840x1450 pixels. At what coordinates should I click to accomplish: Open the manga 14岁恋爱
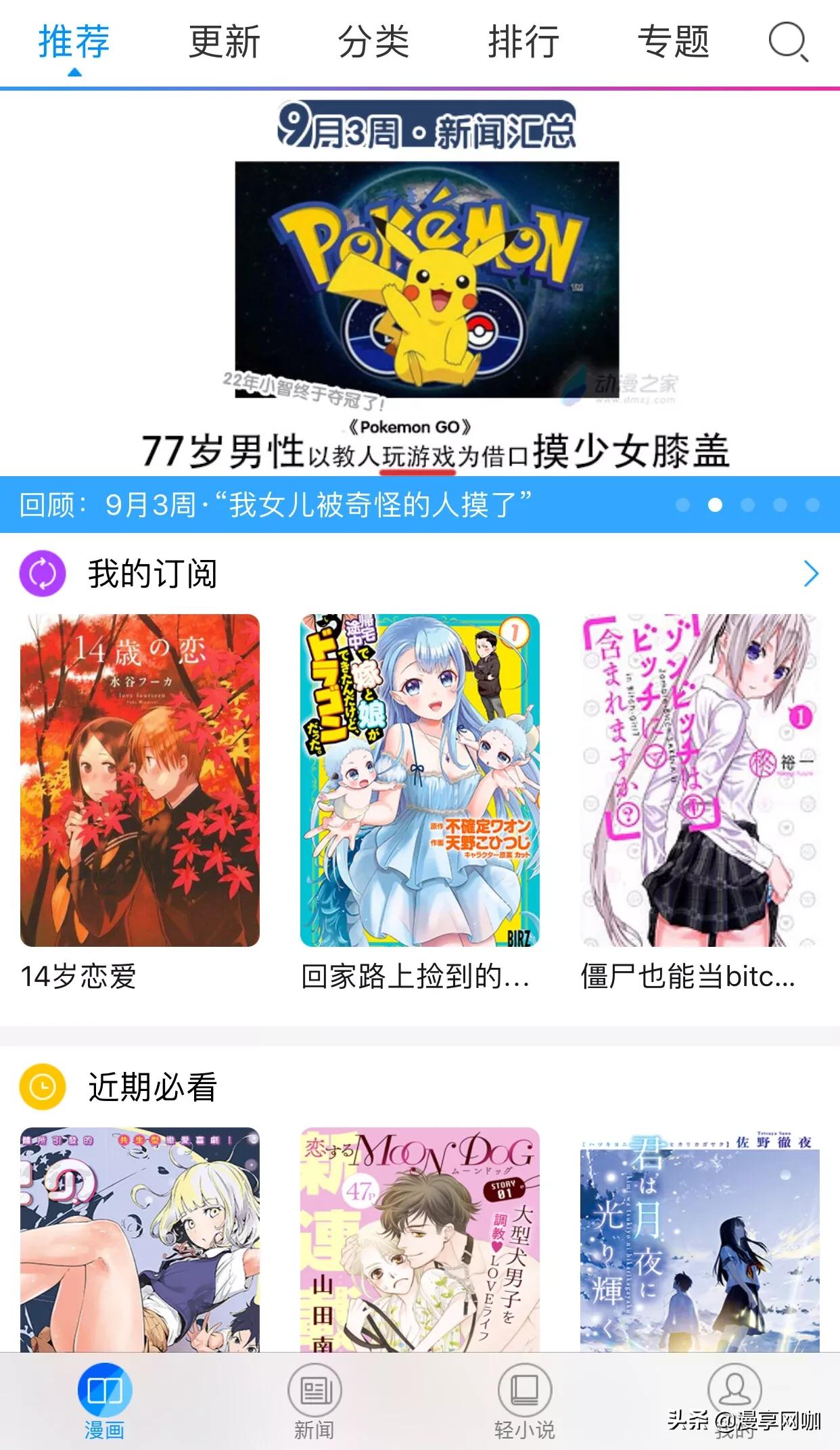coord(140,780)
